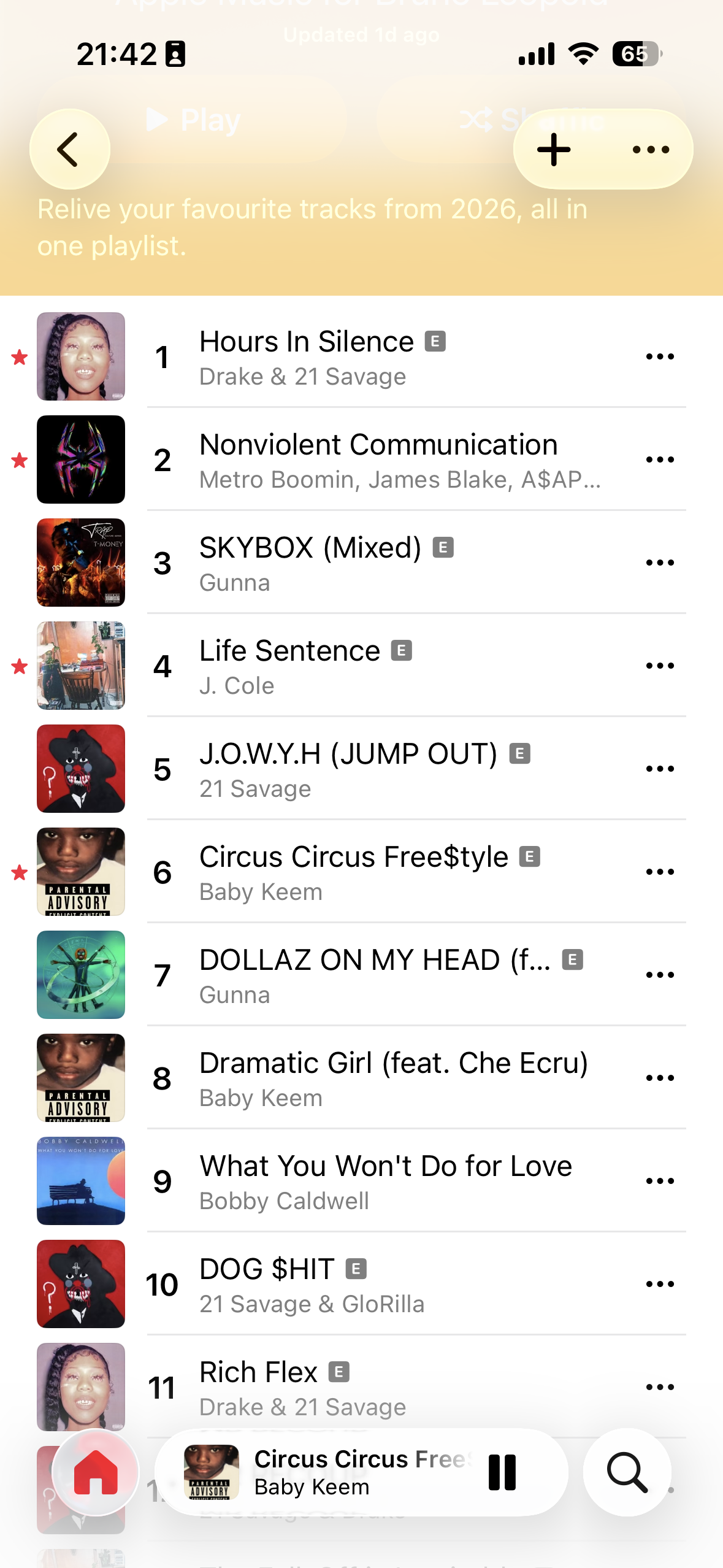Open the playlist overflow menu

point(651,149)
